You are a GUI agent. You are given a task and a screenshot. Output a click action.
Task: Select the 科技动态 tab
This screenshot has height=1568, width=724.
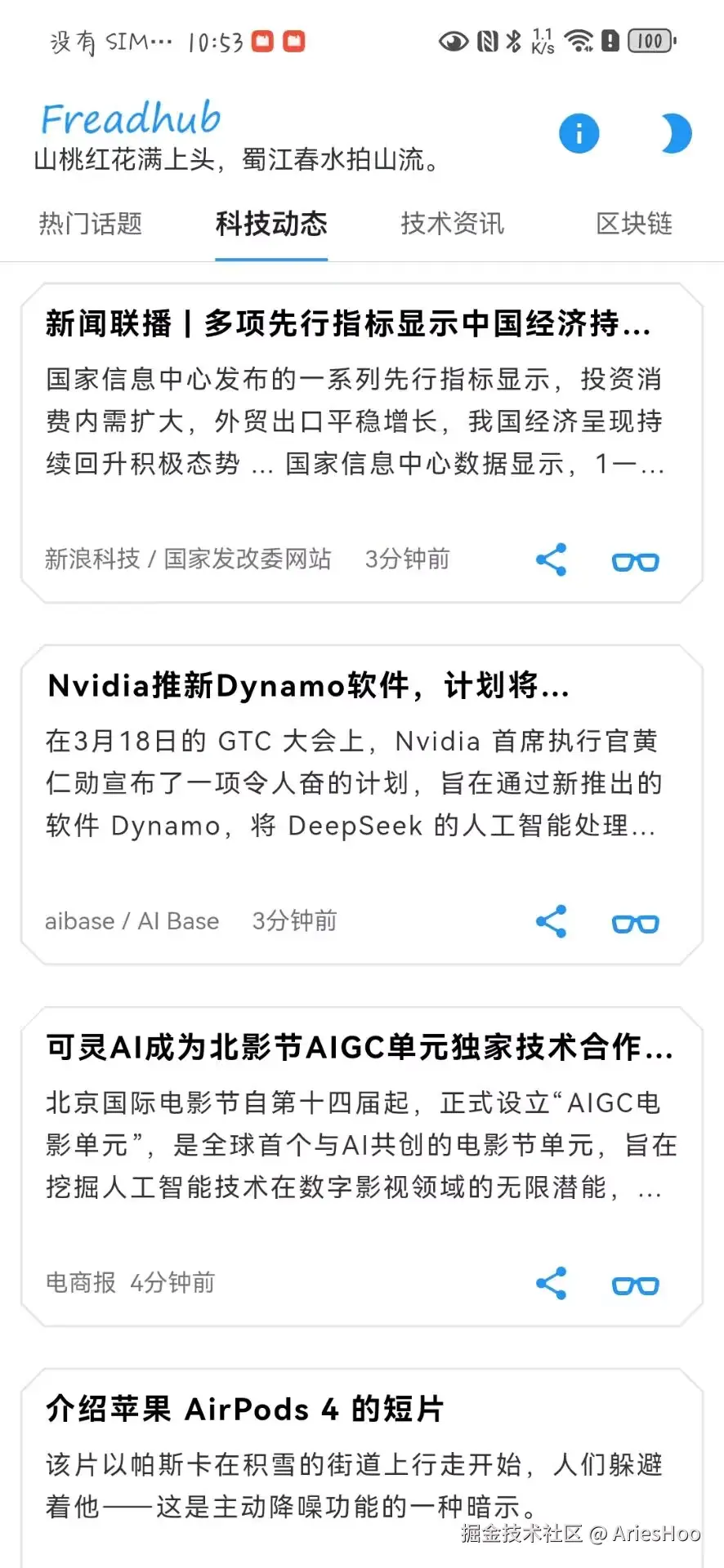coord(271,224)
